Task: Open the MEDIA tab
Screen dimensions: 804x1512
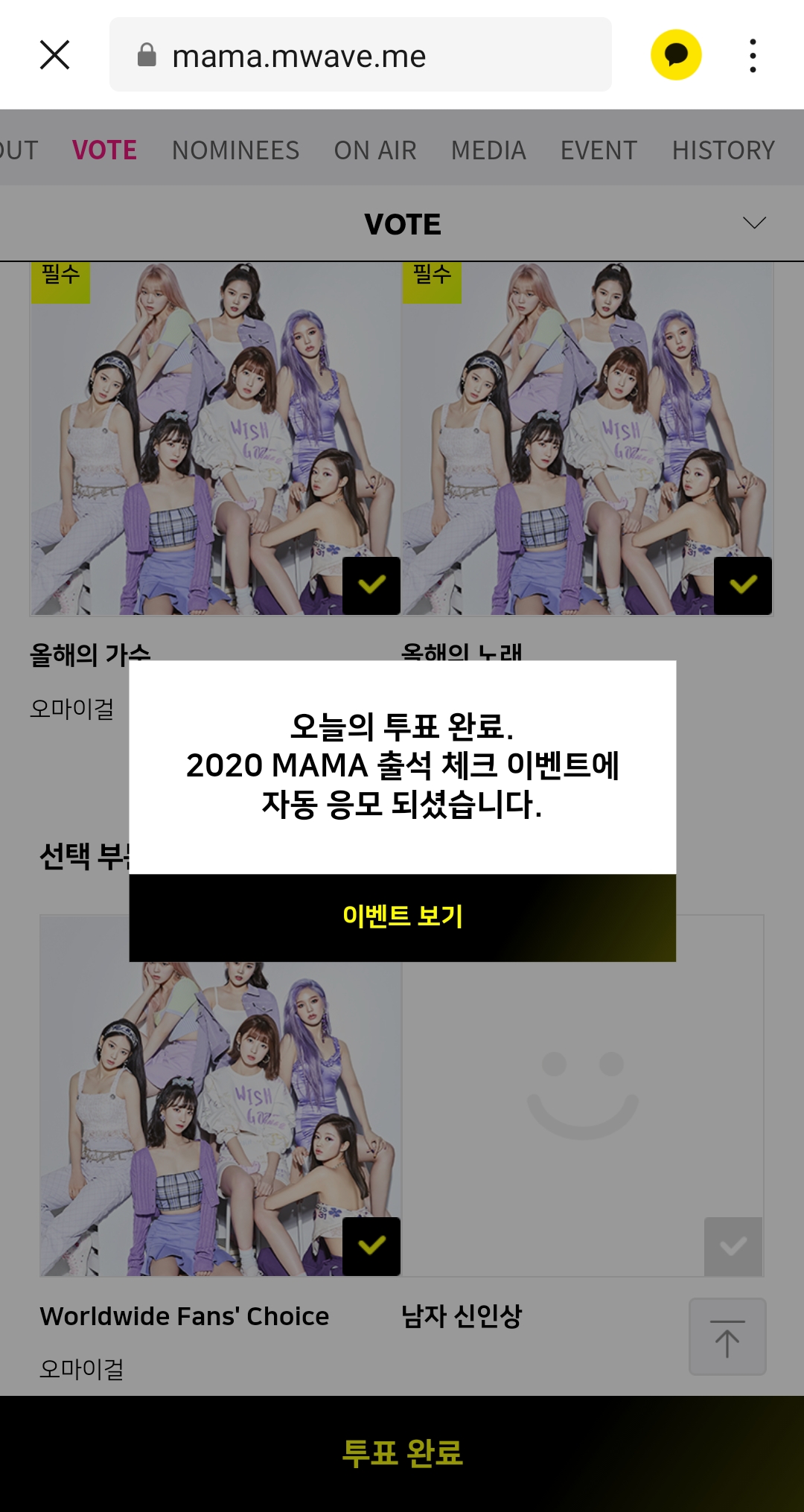Action: pos(488,150)
